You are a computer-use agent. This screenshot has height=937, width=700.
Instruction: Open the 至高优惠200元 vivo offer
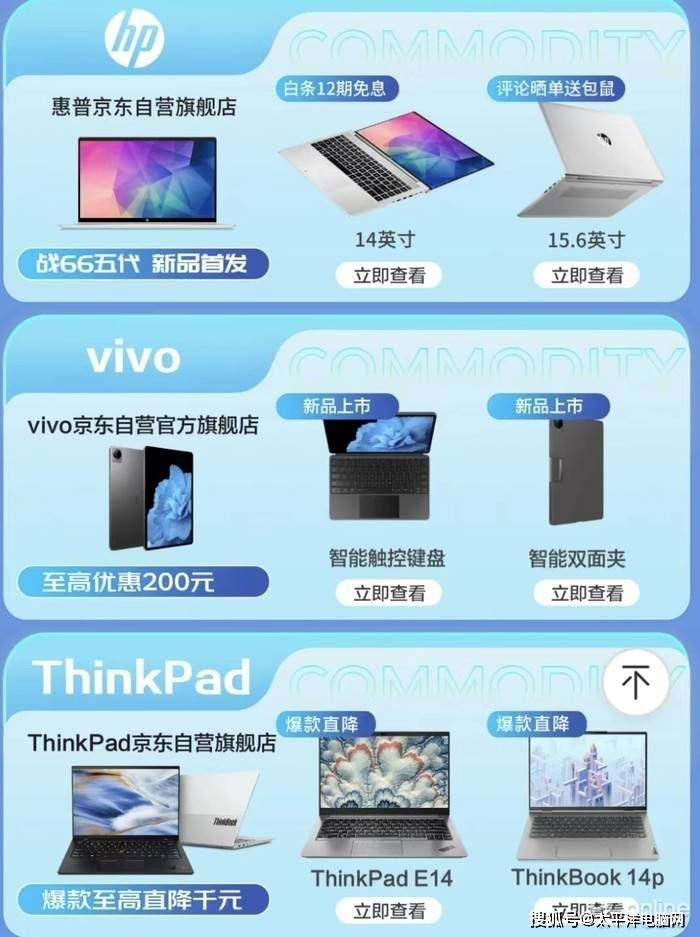(143, 581)
